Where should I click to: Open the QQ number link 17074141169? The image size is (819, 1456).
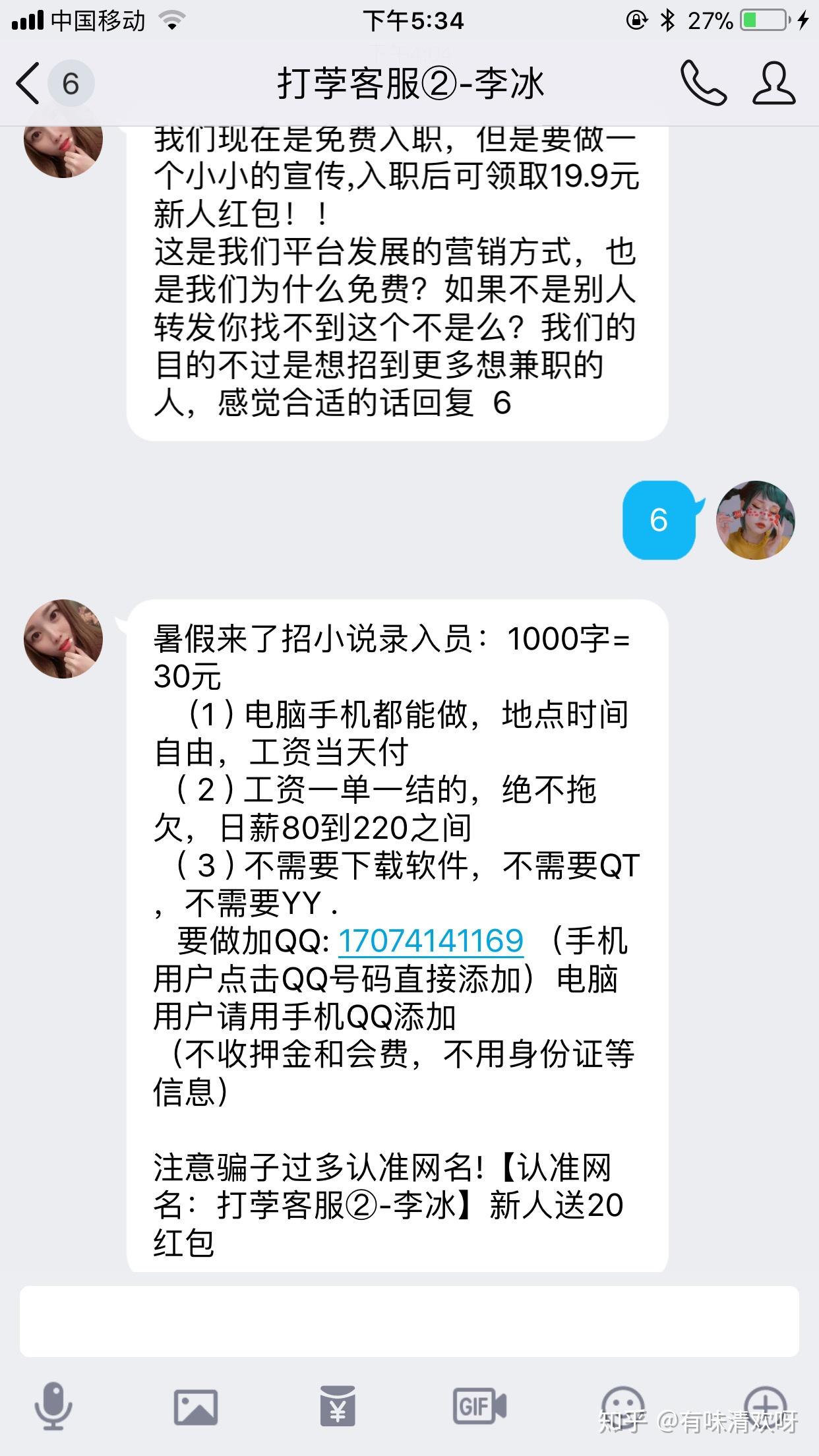pos(429,942)
